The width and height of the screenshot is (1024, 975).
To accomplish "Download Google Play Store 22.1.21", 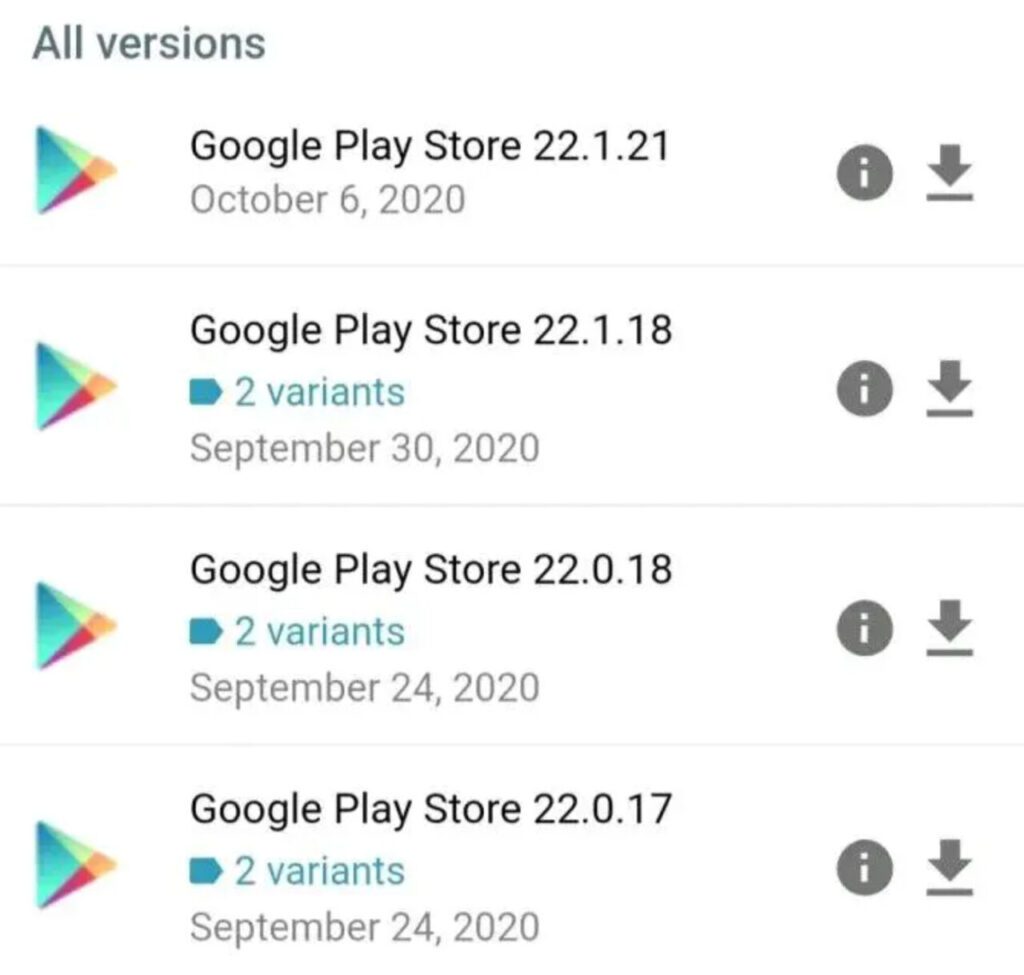I will [x=948, y=173].
